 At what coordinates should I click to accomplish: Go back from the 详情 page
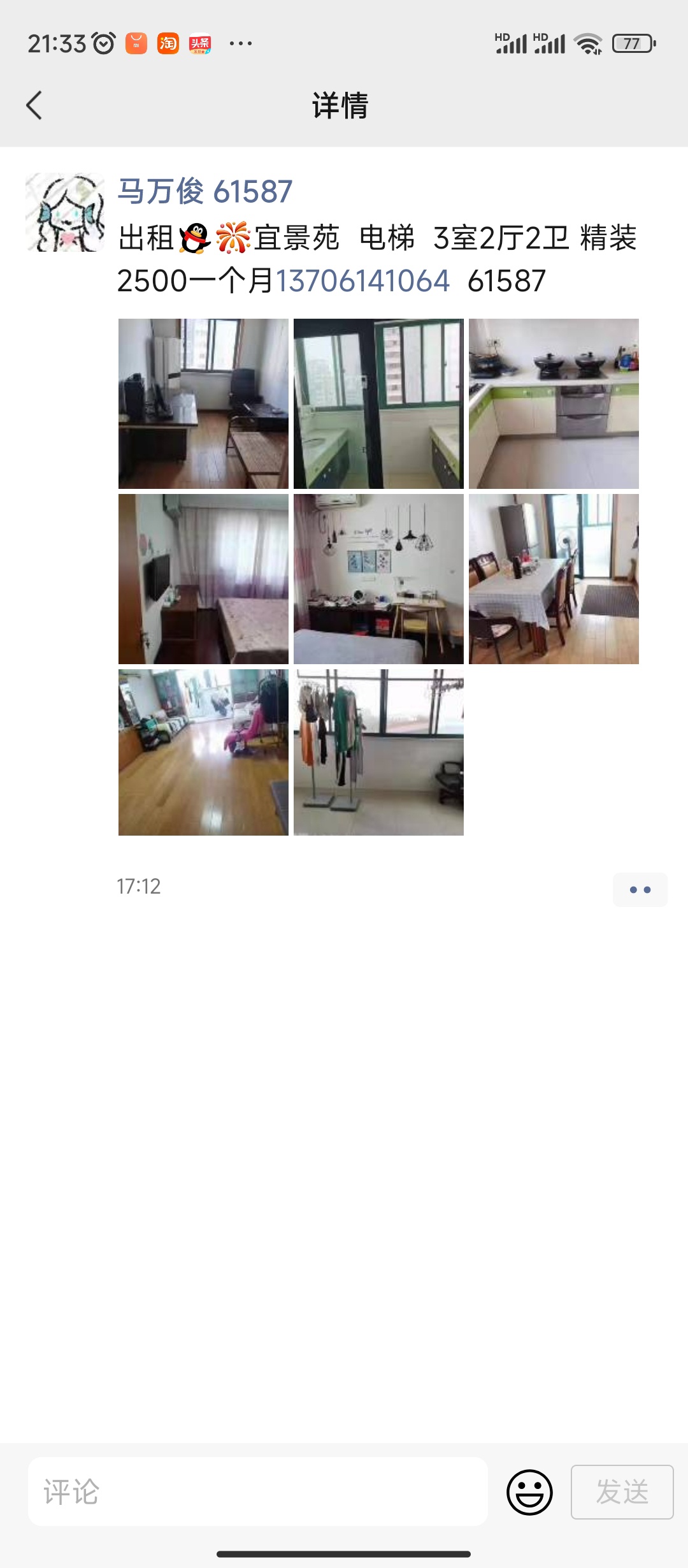click(x=34, y=105)
